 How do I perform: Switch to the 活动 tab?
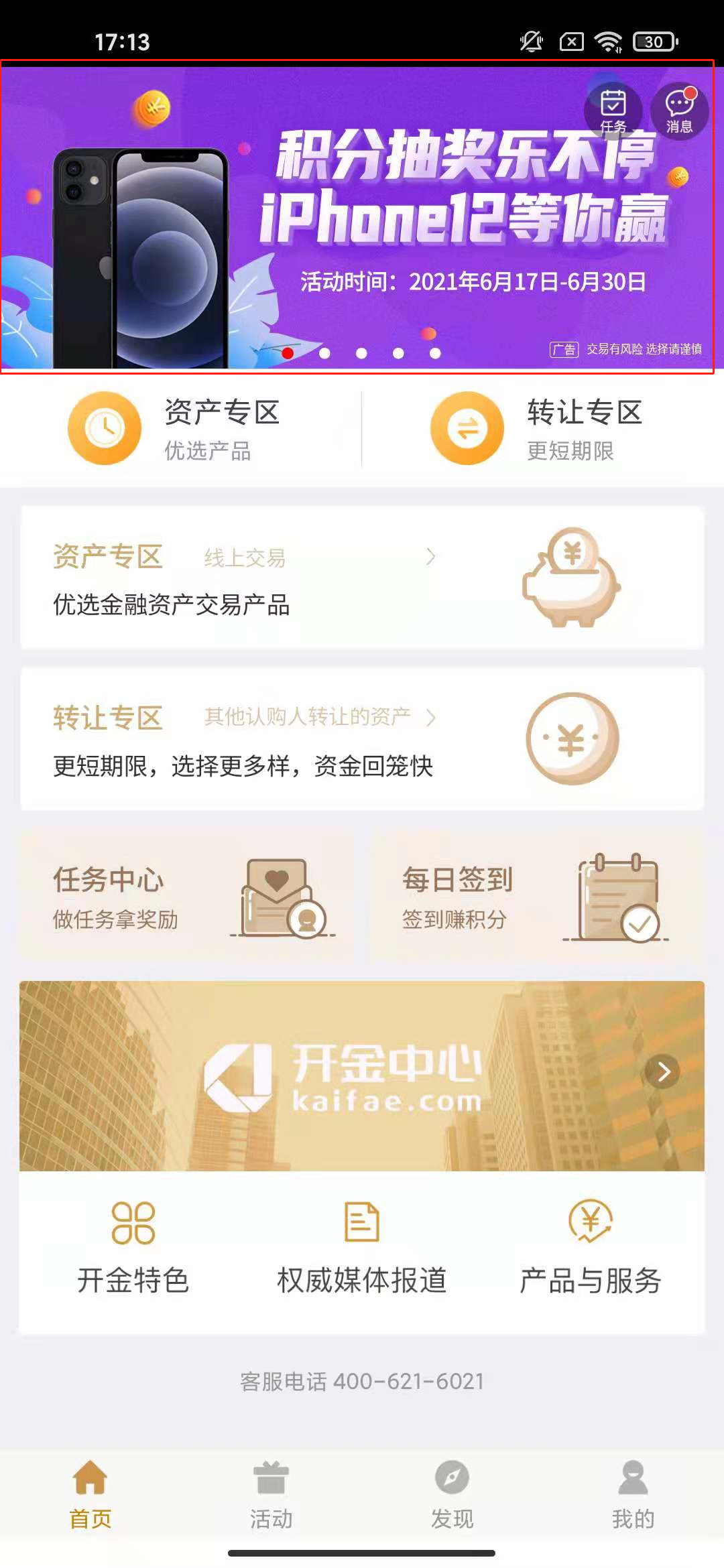(x=271, y=1496)
